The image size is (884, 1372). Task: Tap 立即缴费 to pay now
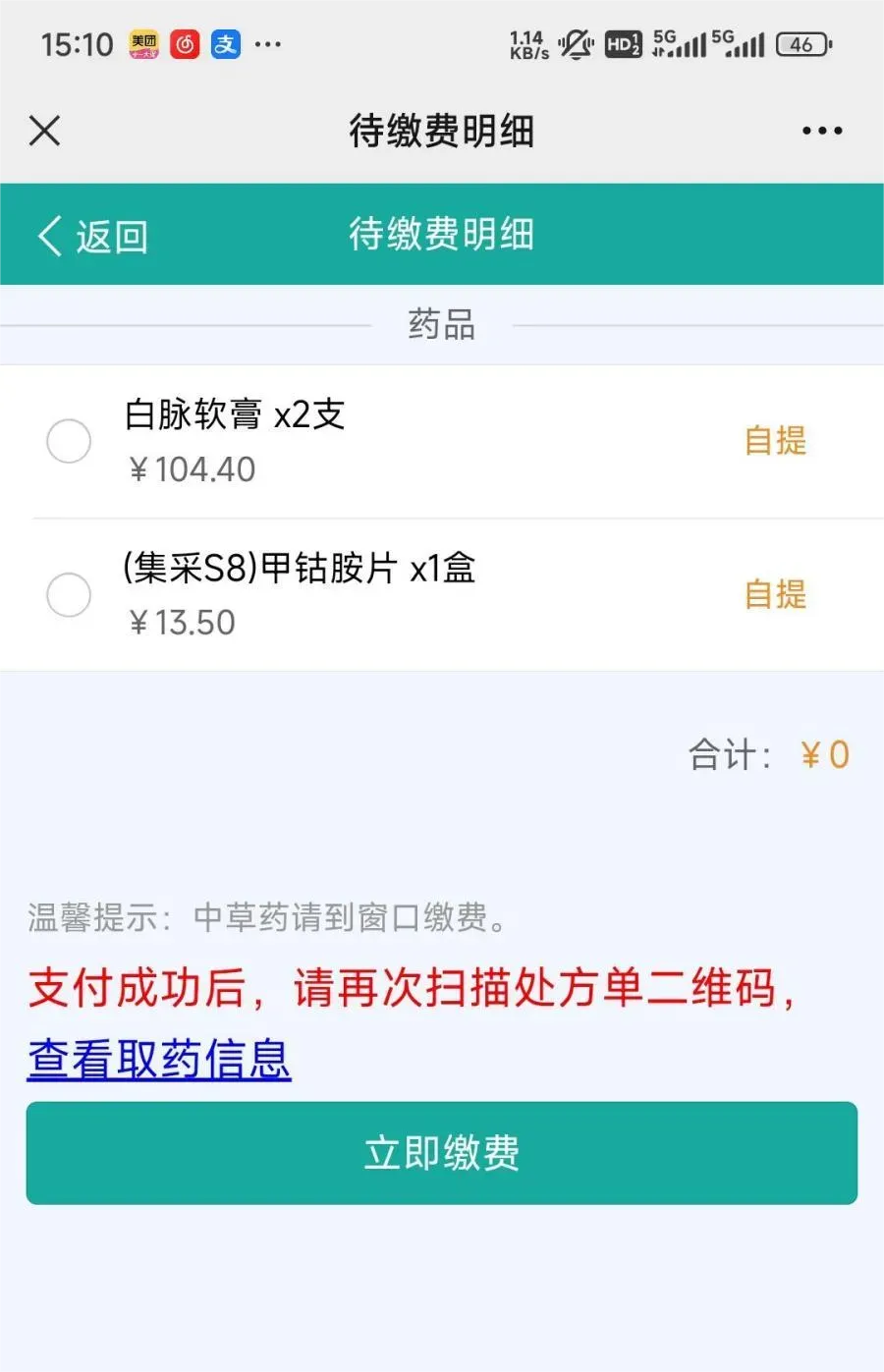(442, 1153)
